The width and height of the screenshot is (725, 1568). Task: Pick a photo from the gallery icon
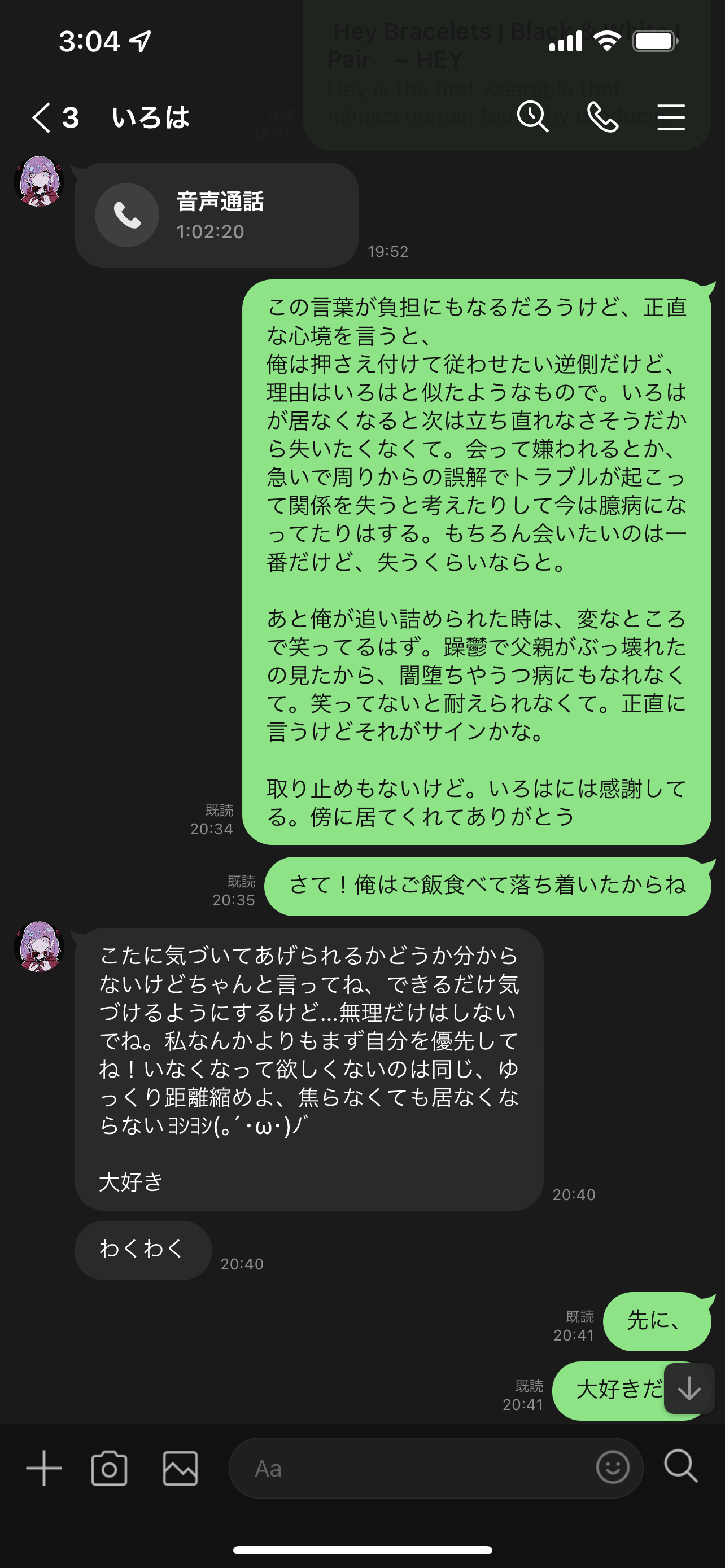click(180, 1468)
